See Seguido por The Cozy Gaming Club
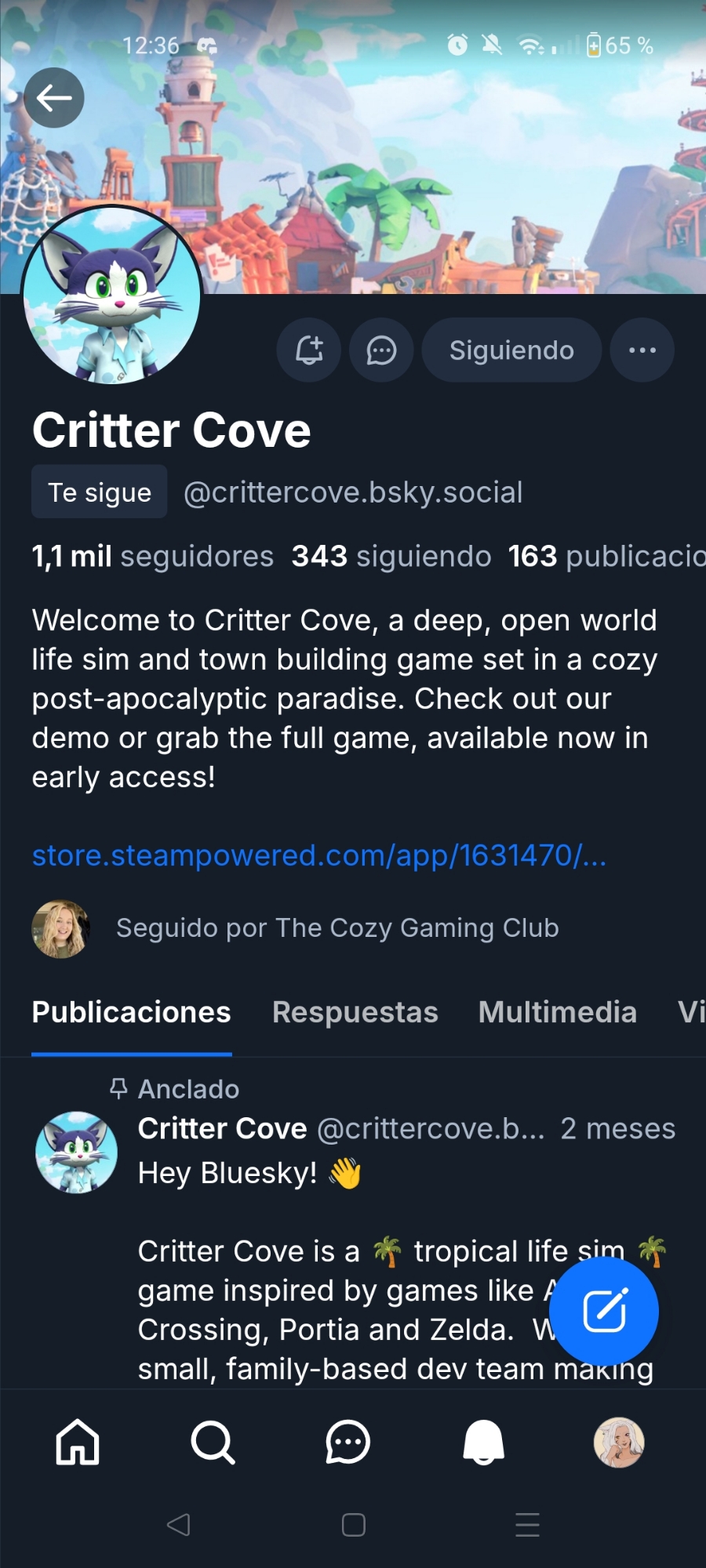The width and height of the screenshot is (706, 1568). 337,928
